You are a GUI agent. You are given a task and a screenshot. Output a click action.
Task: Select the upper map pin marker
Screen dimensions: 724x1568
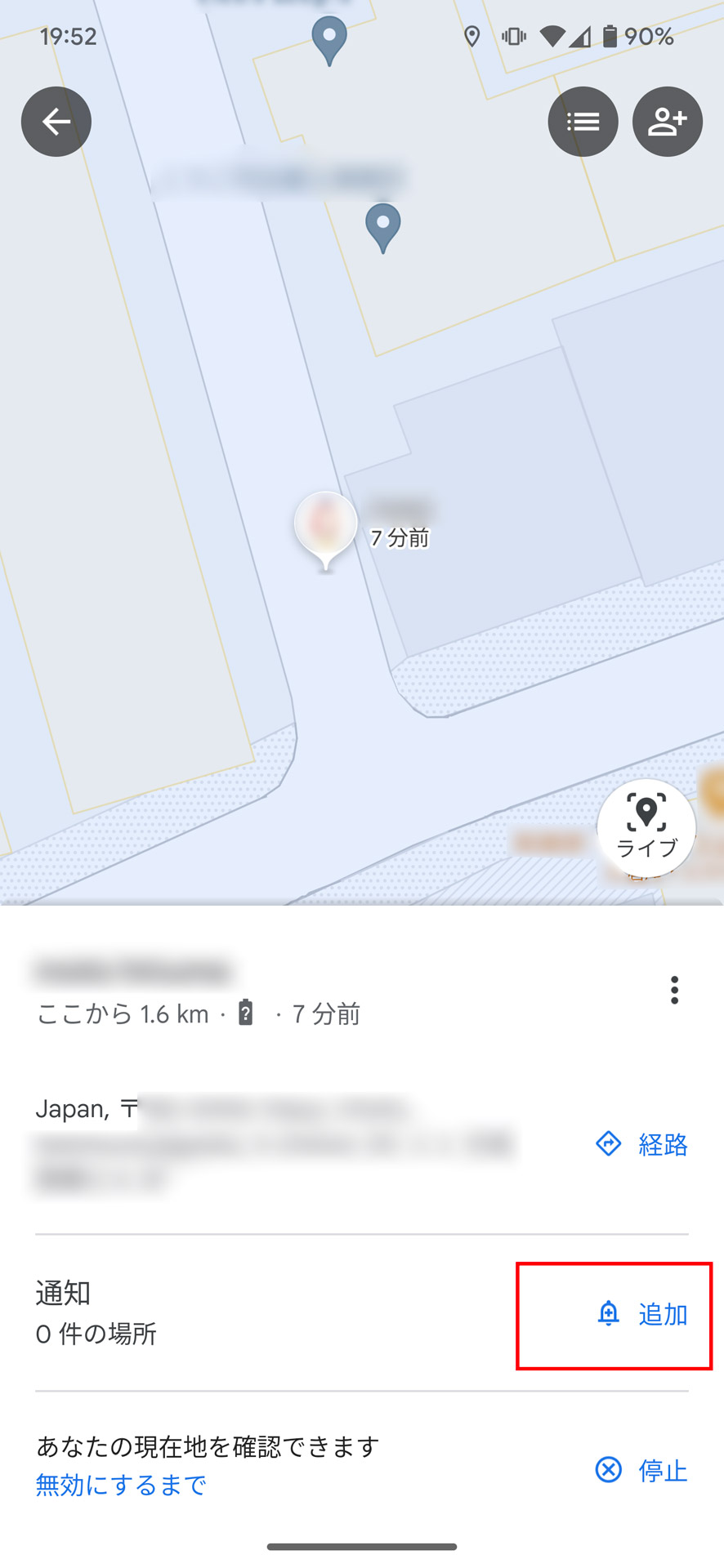coord(328,39)
